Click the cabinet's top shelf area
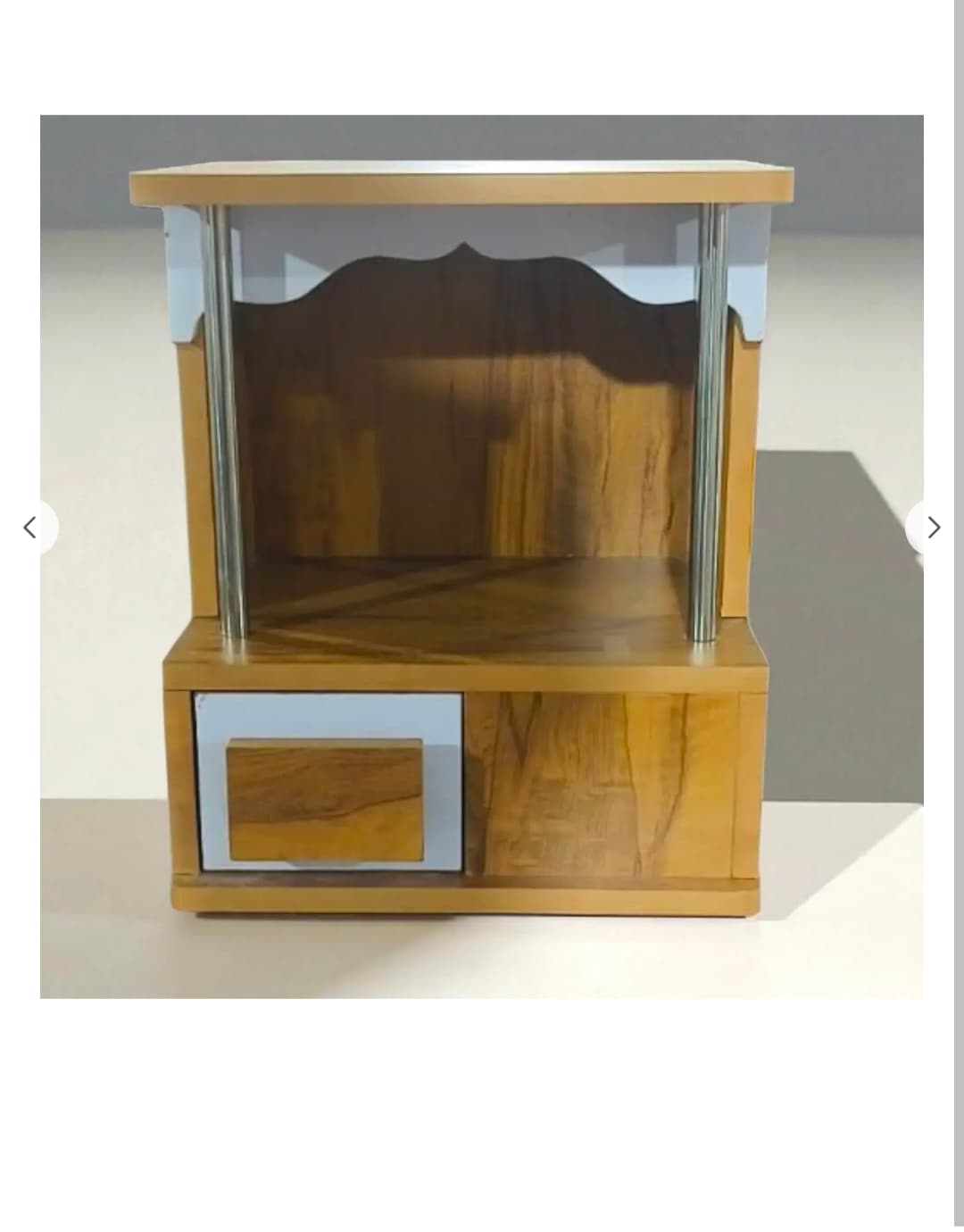Image resolution: width=964 pixels, height=1232 pixels. tap(464, 179)
